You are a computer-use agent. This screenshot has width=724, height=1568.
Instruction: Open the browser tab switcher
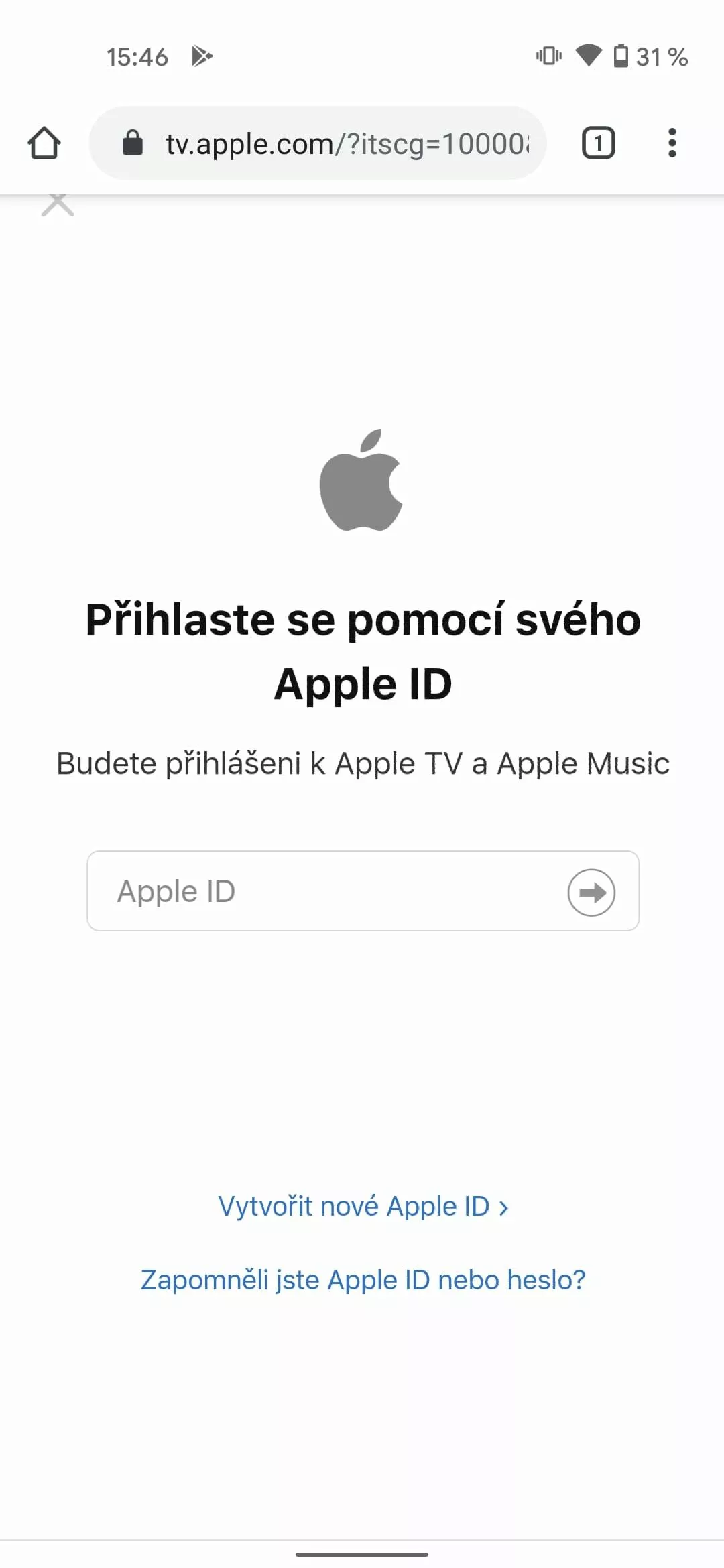[x=598, y=143]
